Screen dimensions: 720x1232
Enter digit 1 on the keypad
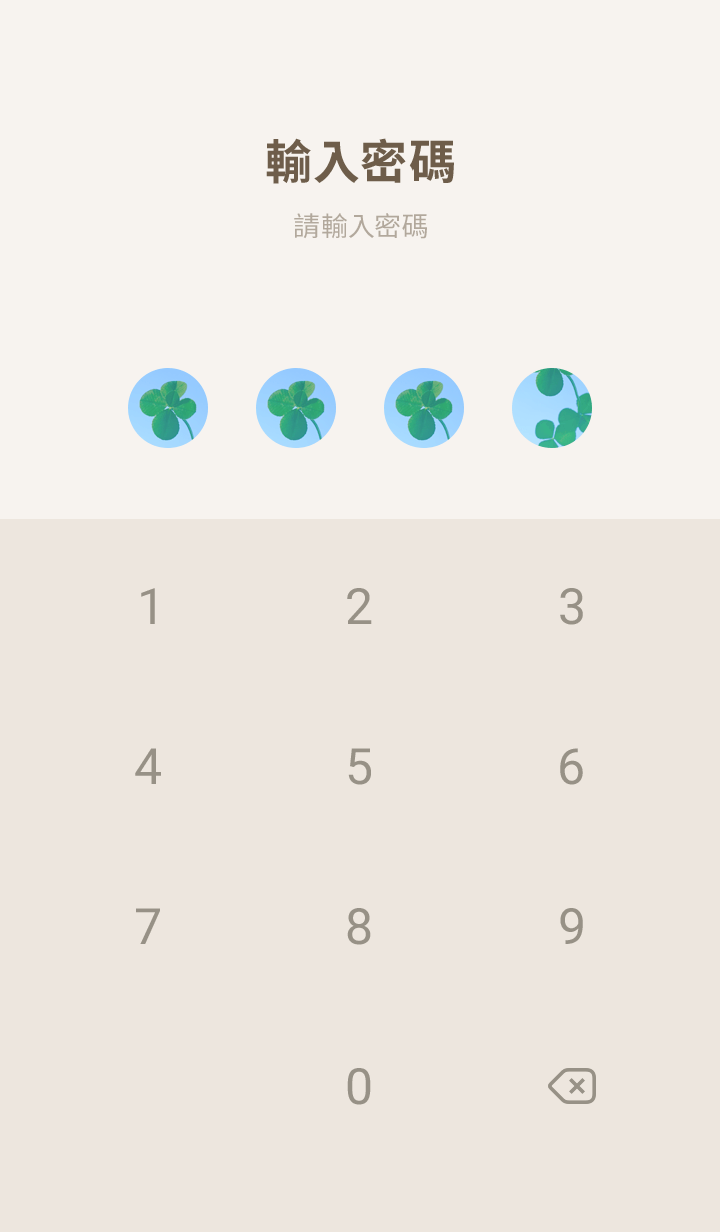(149, 607)
